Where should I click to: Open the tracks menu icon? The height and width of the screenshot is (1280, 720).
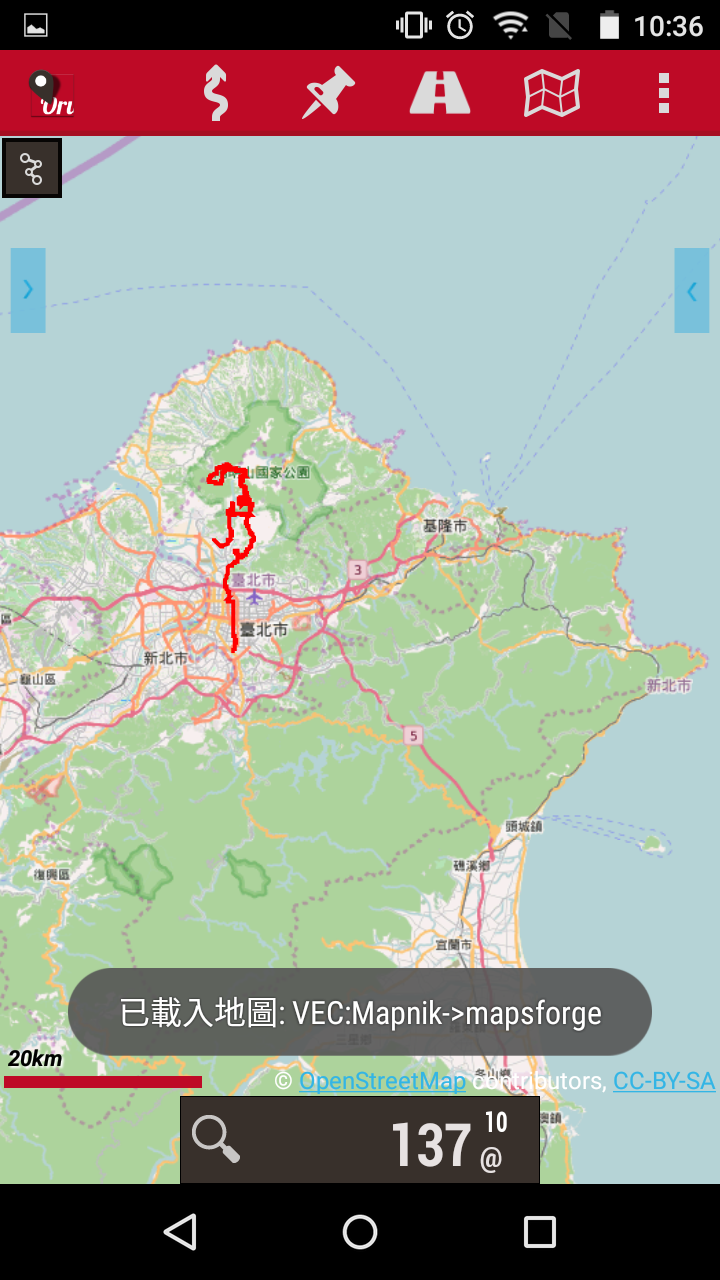coord(215,93)
